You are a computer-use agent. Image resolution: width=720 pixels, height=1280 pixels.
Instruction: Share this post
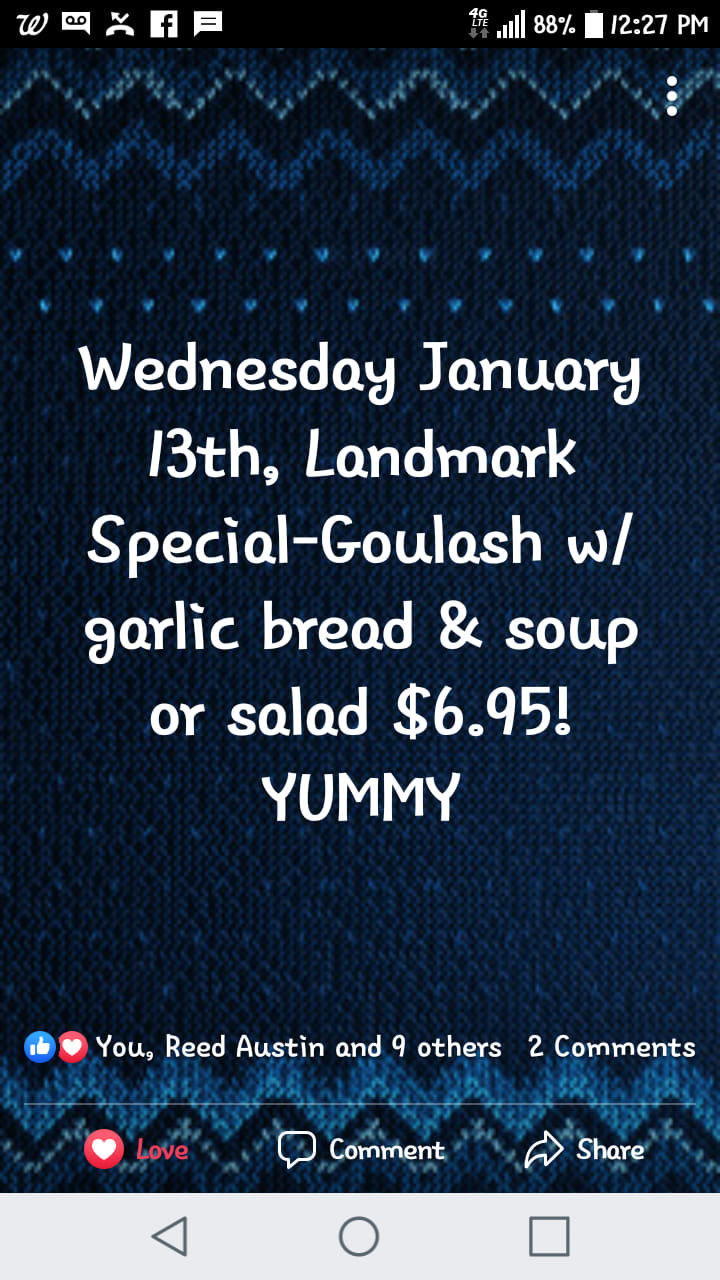585,1149
